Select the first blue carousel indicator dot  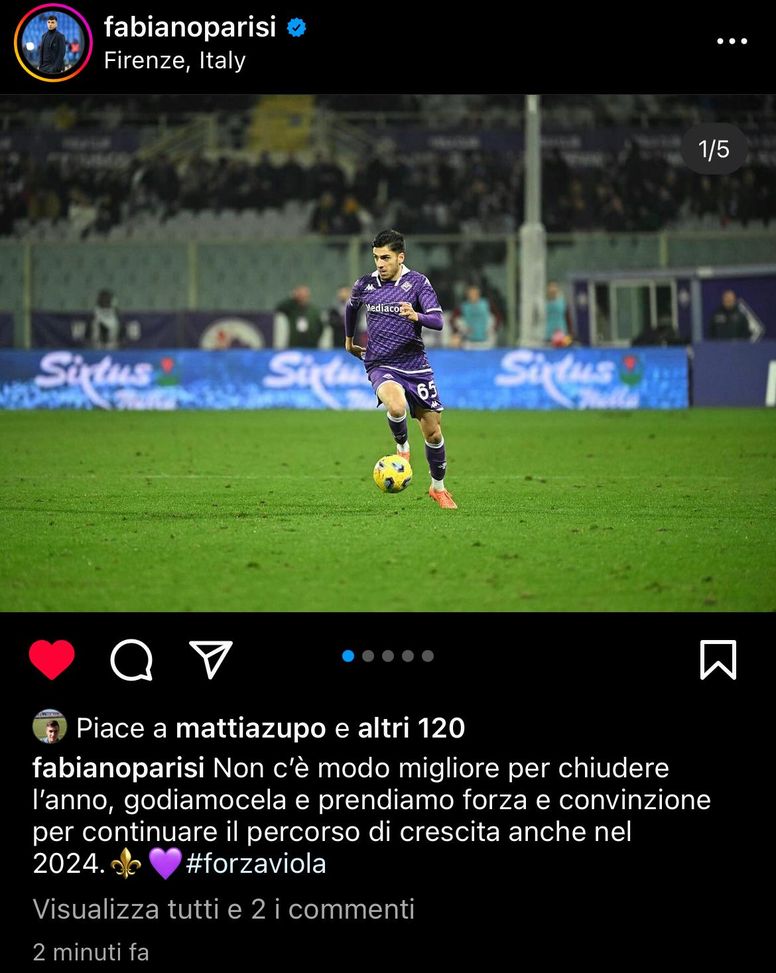[x=346, y=657]
